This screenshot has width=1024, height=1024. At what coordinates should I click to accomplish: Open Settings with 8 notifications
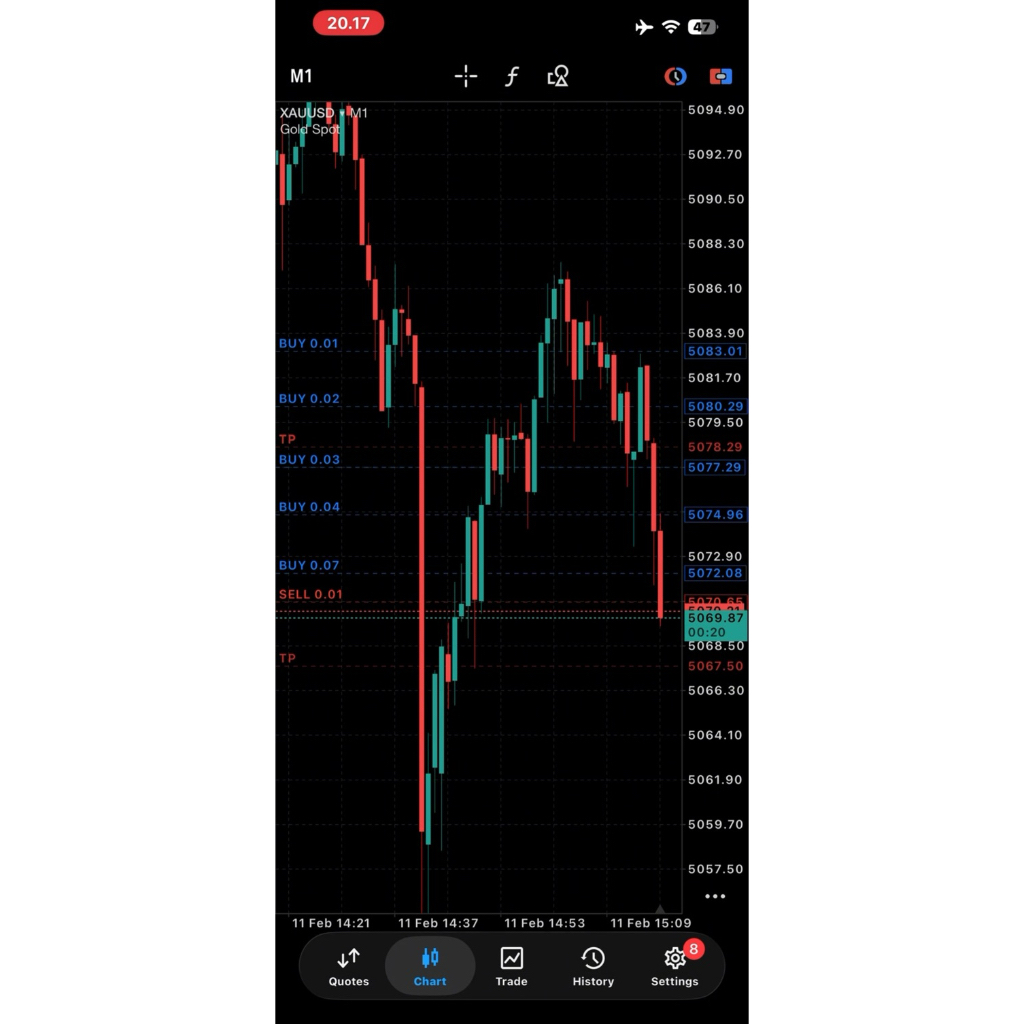[x=675, y=967]
